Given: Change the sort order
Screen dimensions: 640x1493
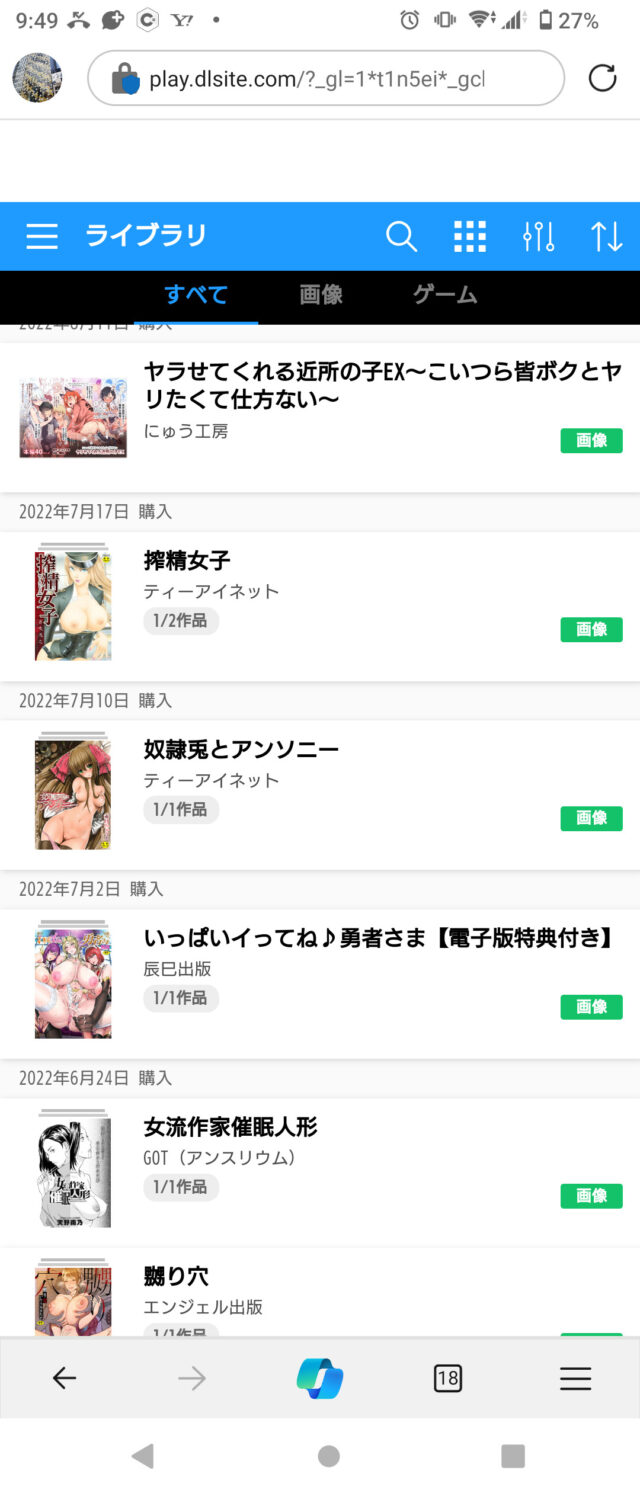Looking at the screenshot, I should coord(606,236).
